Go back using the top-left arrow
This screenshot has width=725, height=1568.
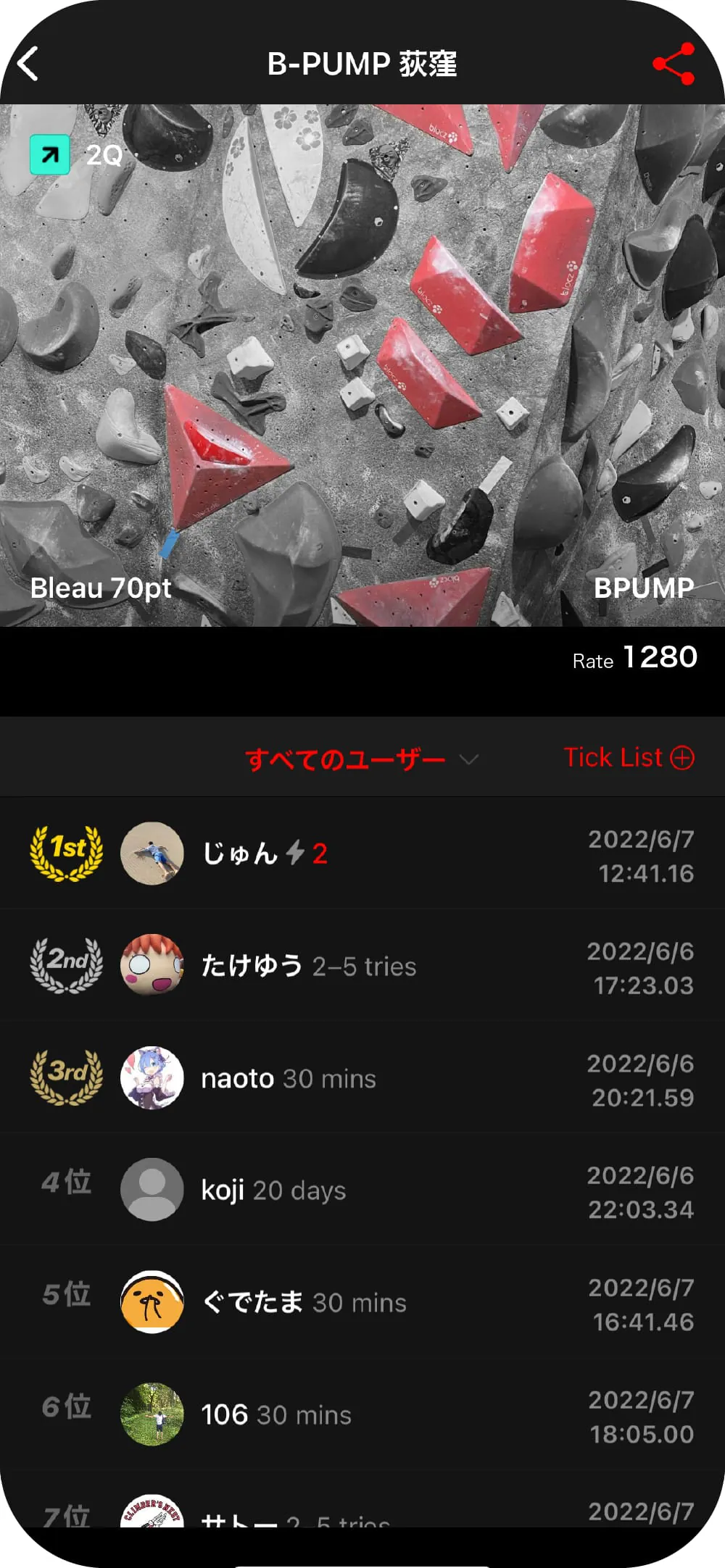click(x=28, y=64)
